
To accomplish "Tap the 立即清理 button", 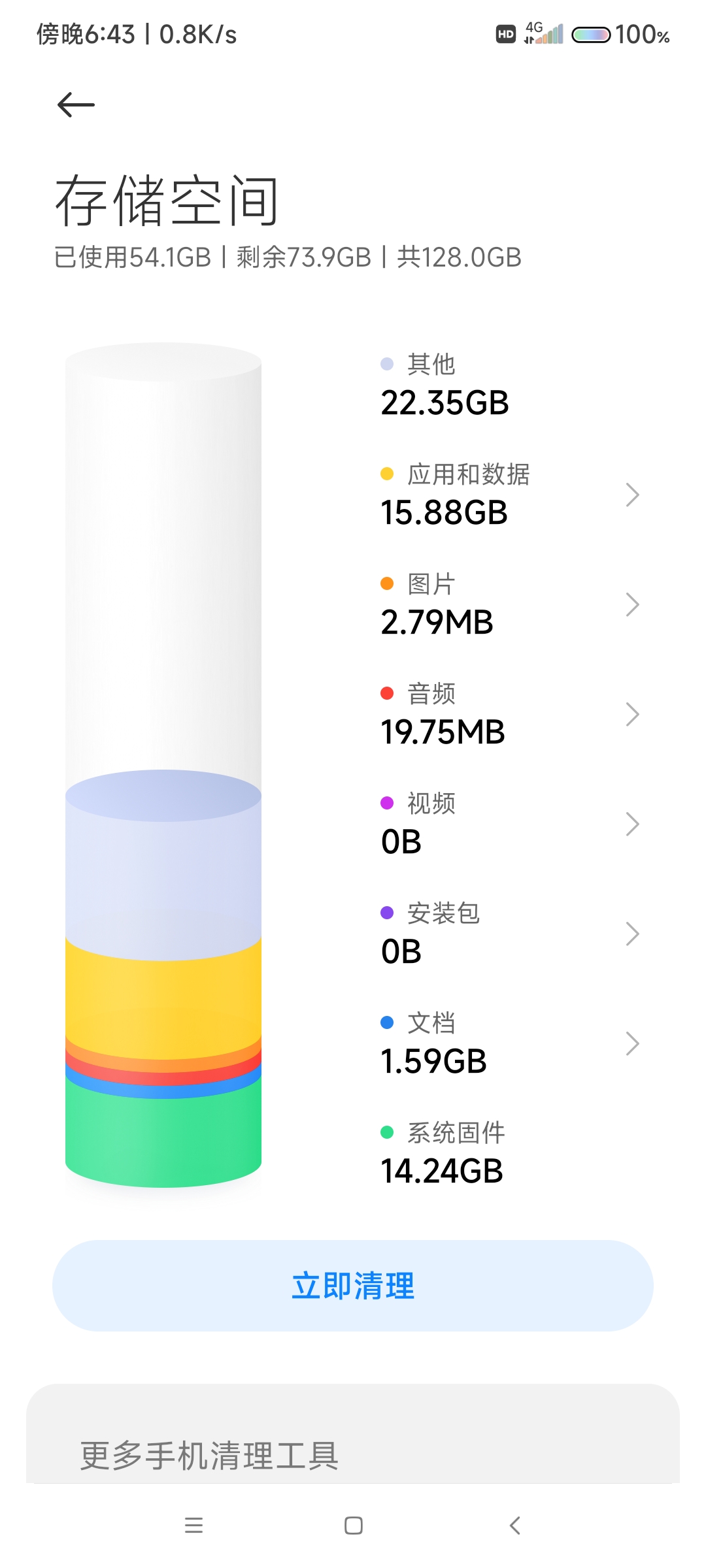I will coord(353,1286).
